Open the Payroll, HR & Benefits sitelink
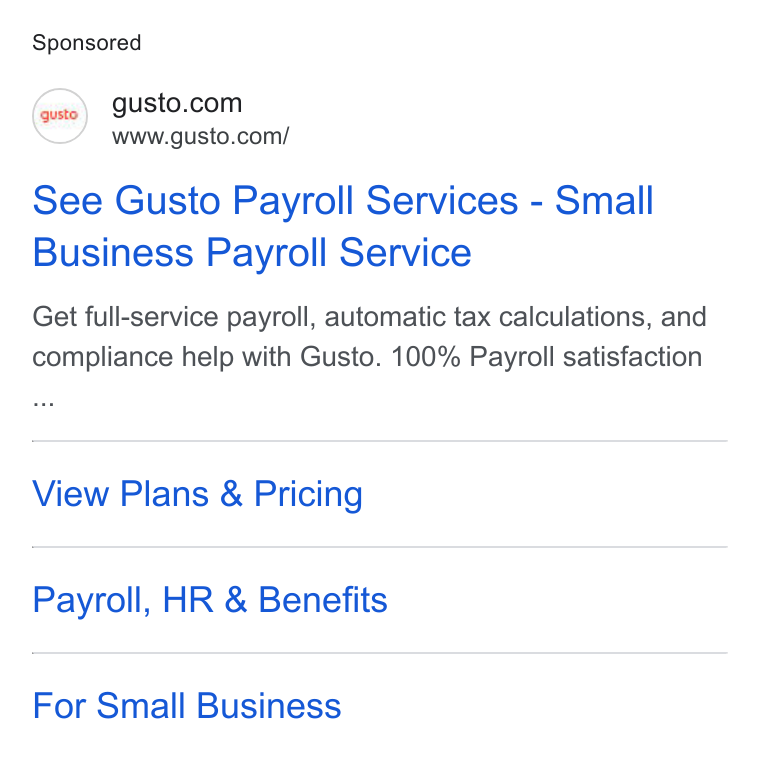The width and height of the screenshot is (760, 758). [210, 600]
